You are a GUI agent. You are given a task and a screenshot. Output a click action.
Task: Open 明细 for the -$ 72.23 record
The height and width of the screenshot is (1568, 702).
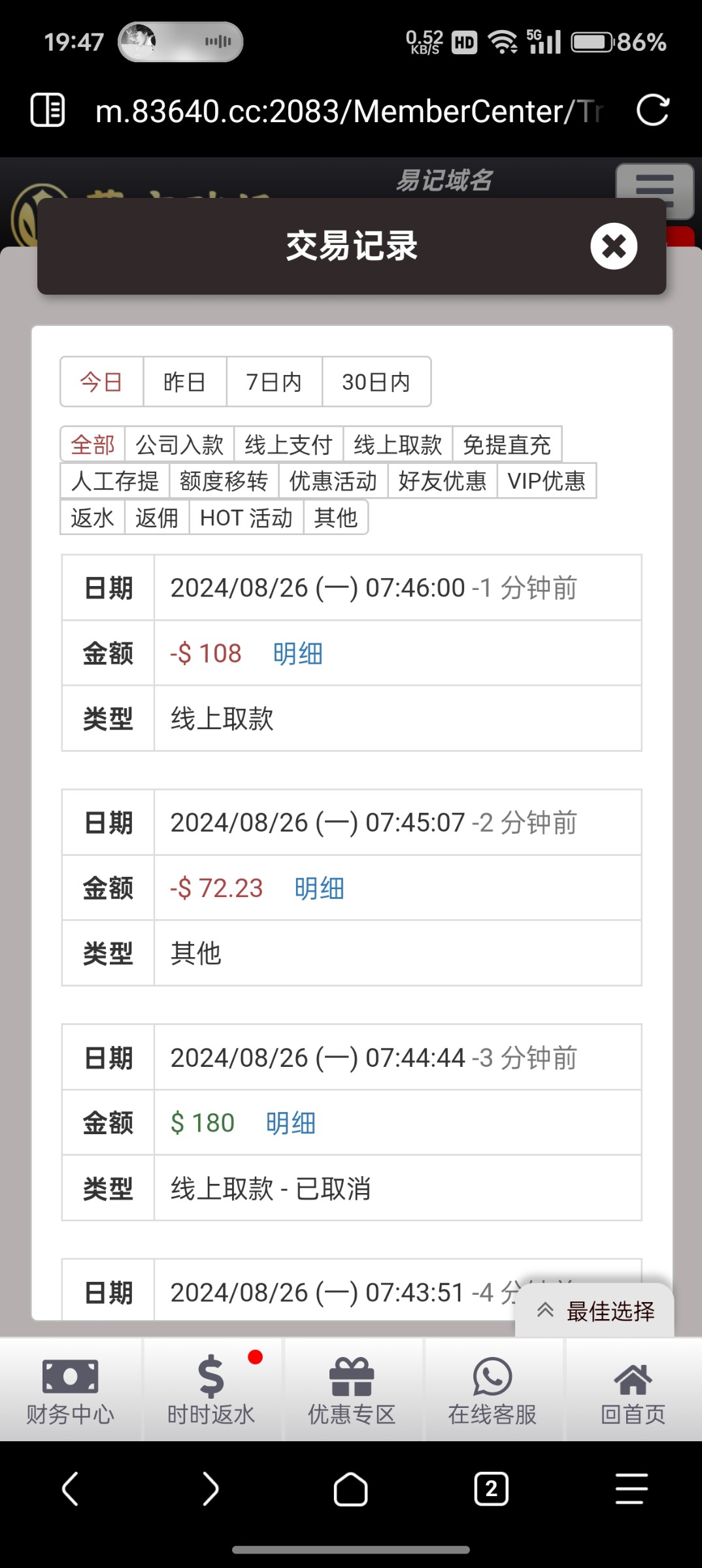click(319, 889)
